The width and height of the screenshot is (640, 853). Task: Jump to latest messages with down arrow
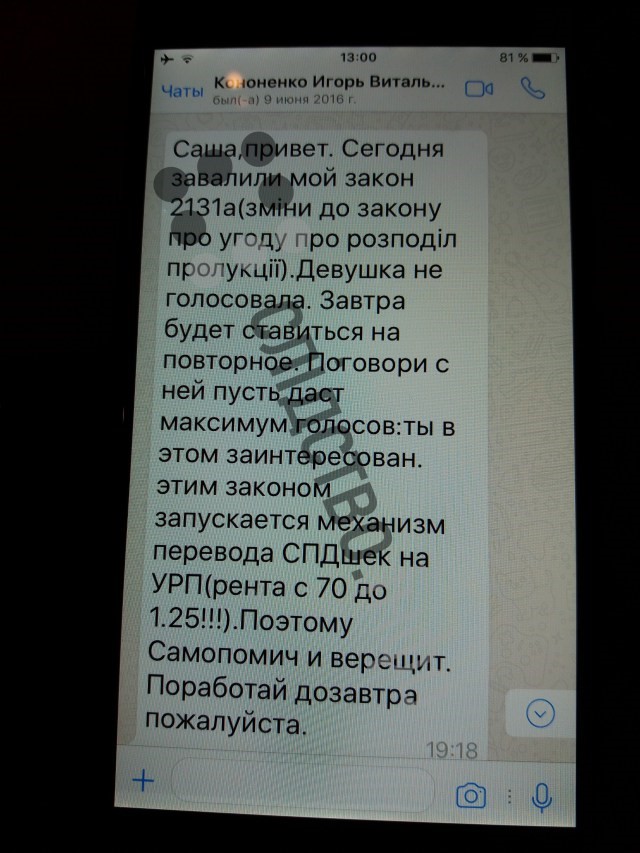540,712
